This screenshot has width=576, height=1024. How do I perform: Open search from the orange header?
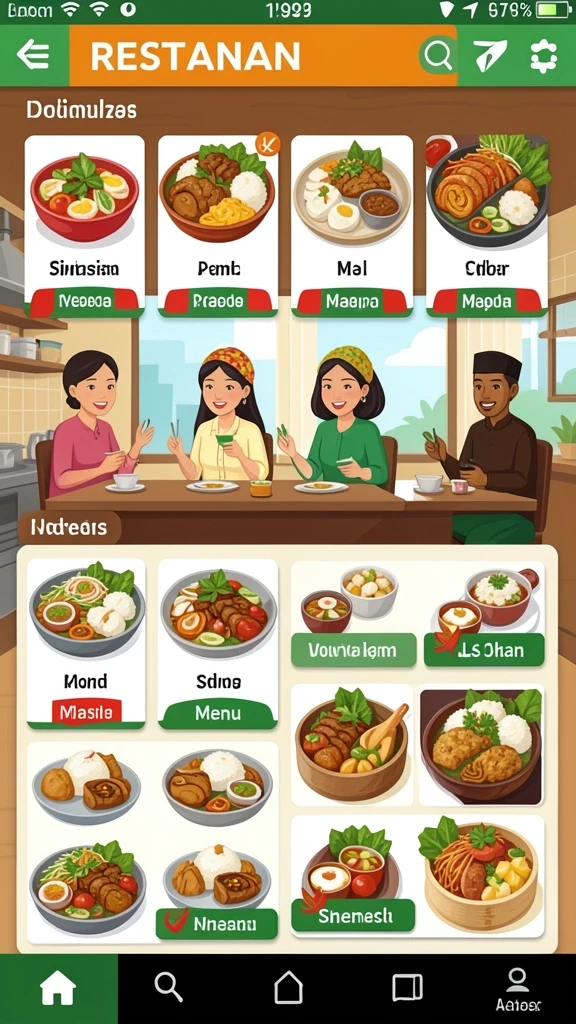pos(438,56)
